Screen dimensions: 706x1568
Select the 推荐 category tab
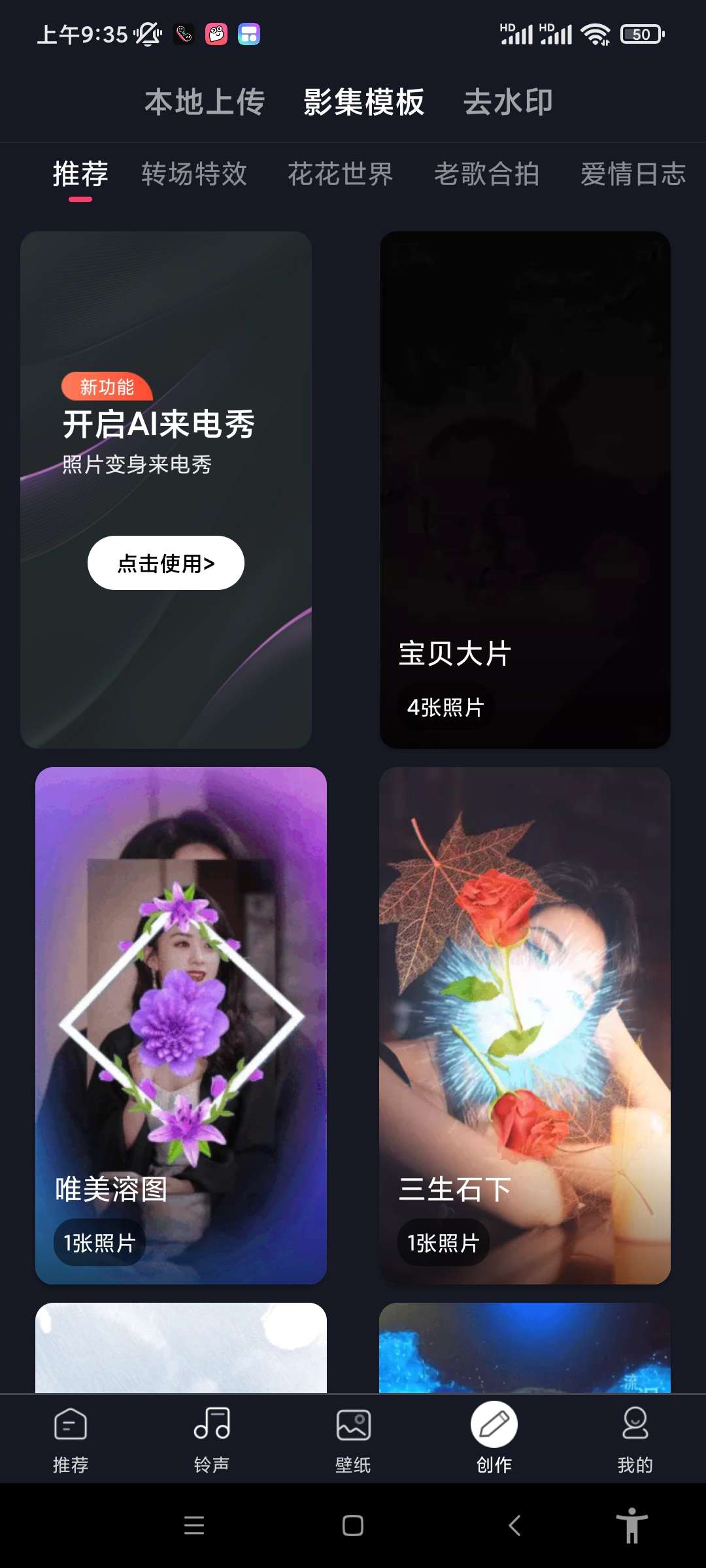click(80, 174)
